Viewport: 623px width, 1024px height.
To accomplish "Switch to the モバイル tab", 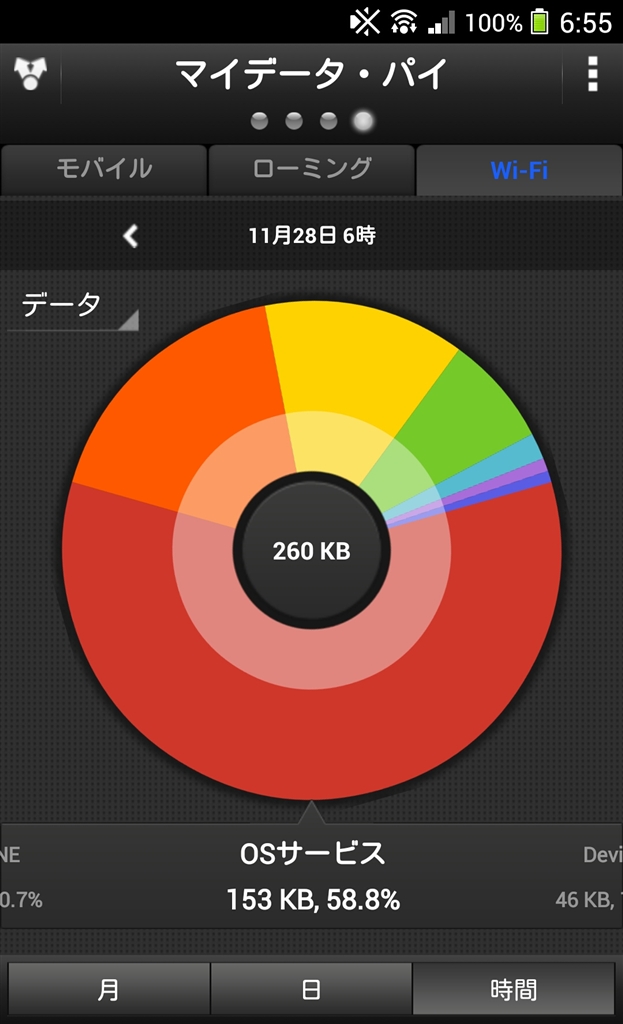I will [104, 169].
